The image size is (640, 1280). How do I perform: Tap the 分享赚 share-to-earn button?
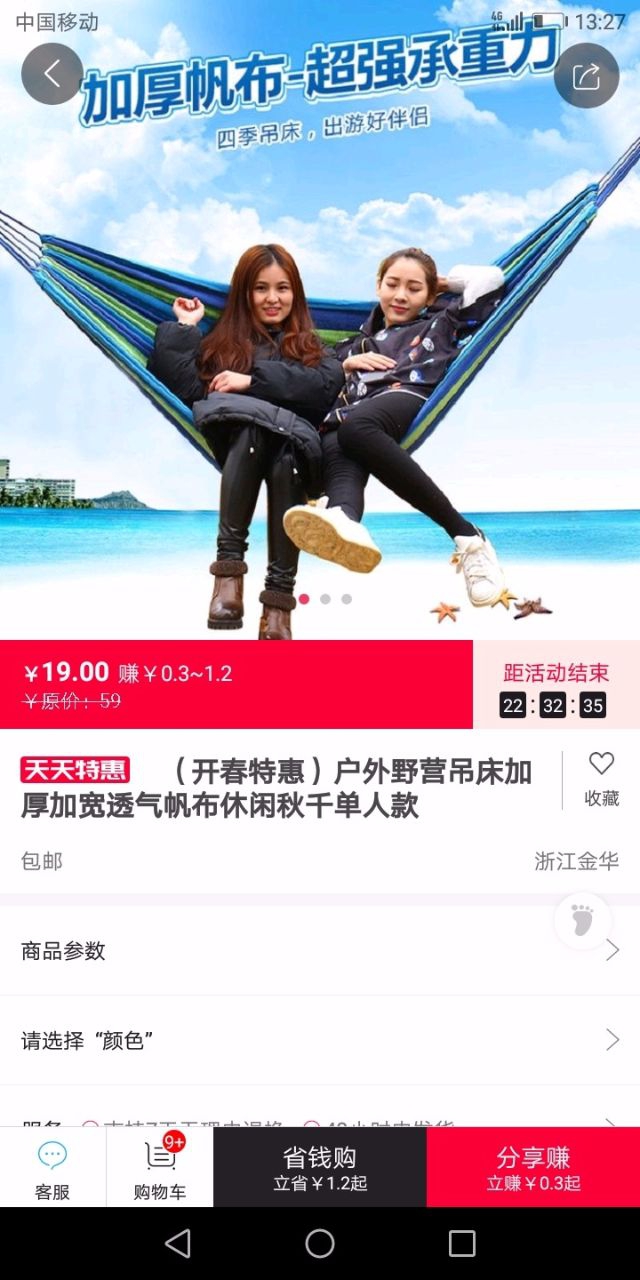pos(533,1169)
